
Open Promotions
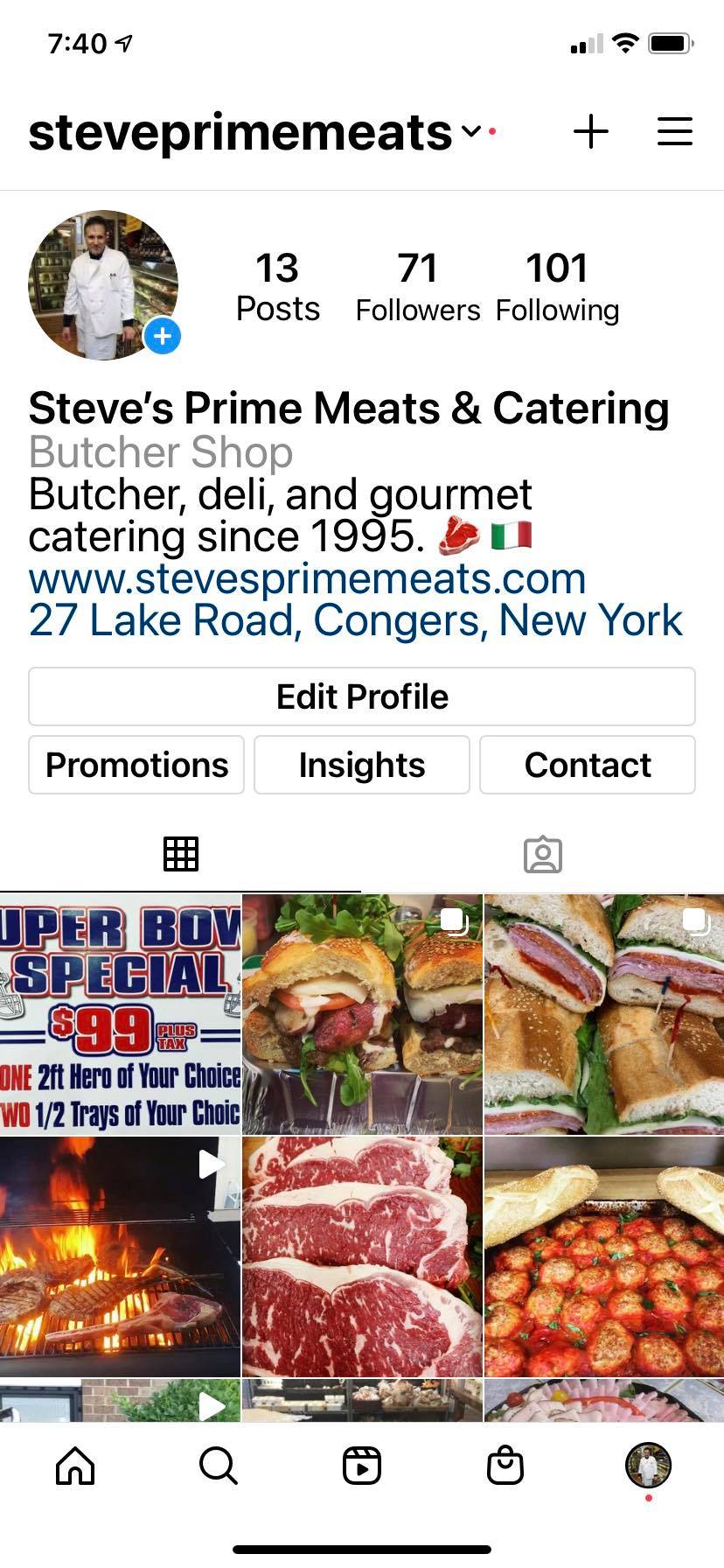pyautogui.click(x=136, y=765)
